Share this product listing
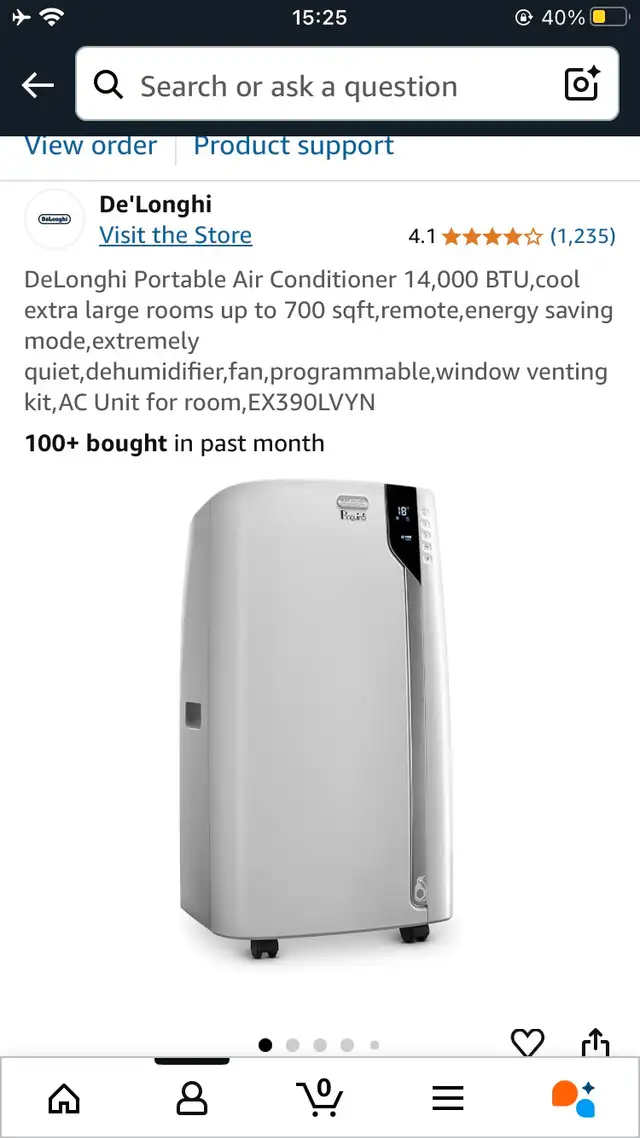This screenshot has width=640, height=1138. (596, 1043)
